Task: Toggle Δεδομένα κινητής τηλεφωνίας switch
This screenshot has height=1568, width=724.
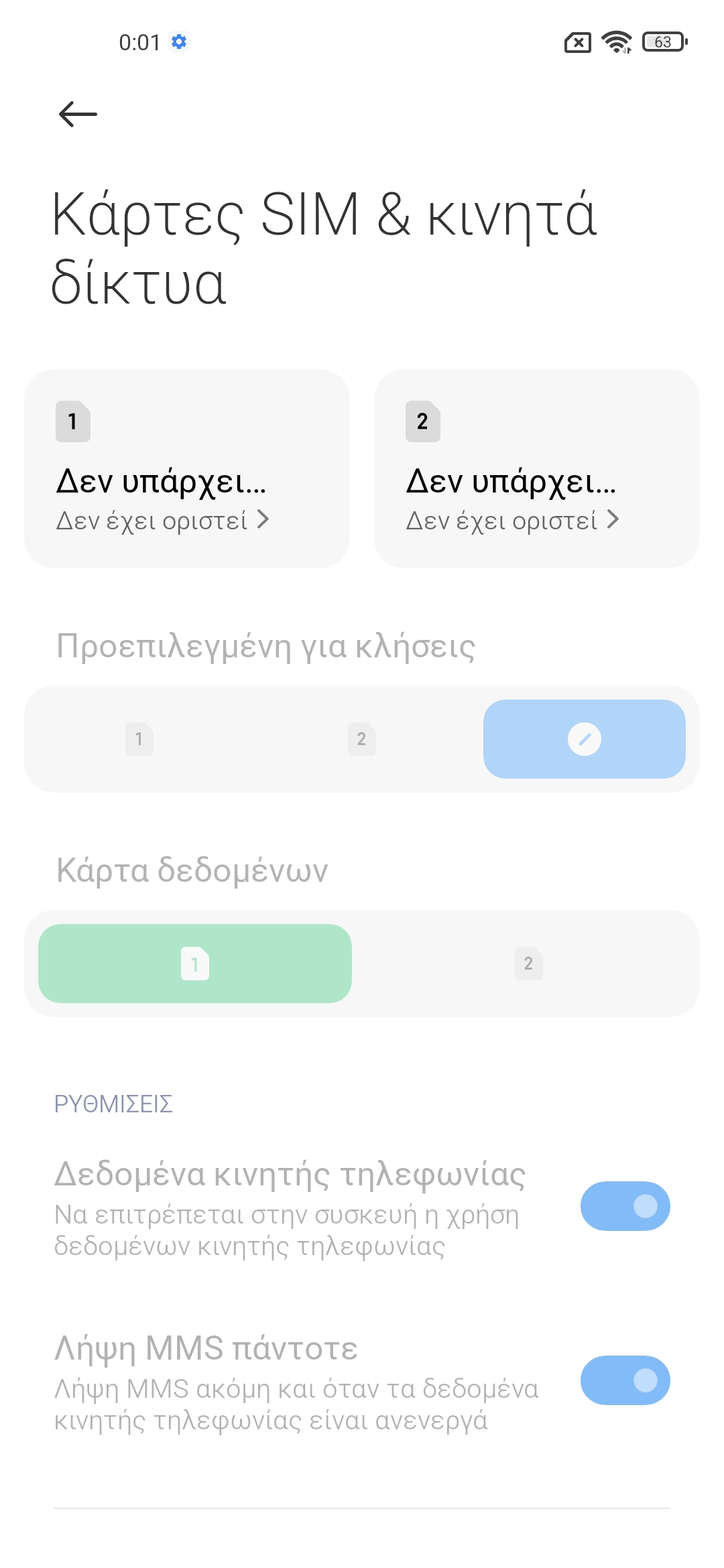Action: (x=625, y=1206)
